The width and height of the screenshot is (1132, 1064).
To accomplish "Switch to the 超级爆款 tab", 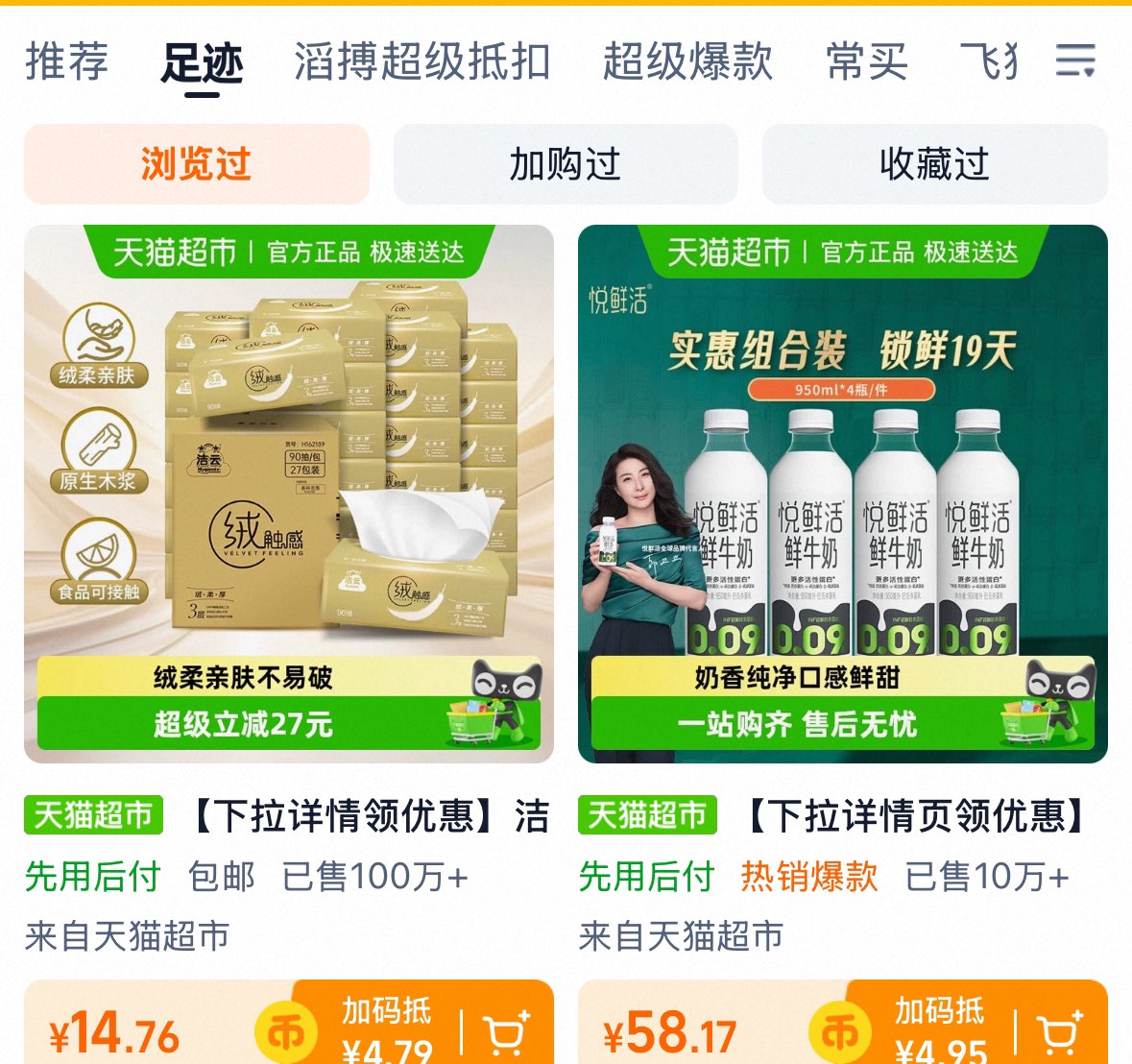I will pos(687,60).
